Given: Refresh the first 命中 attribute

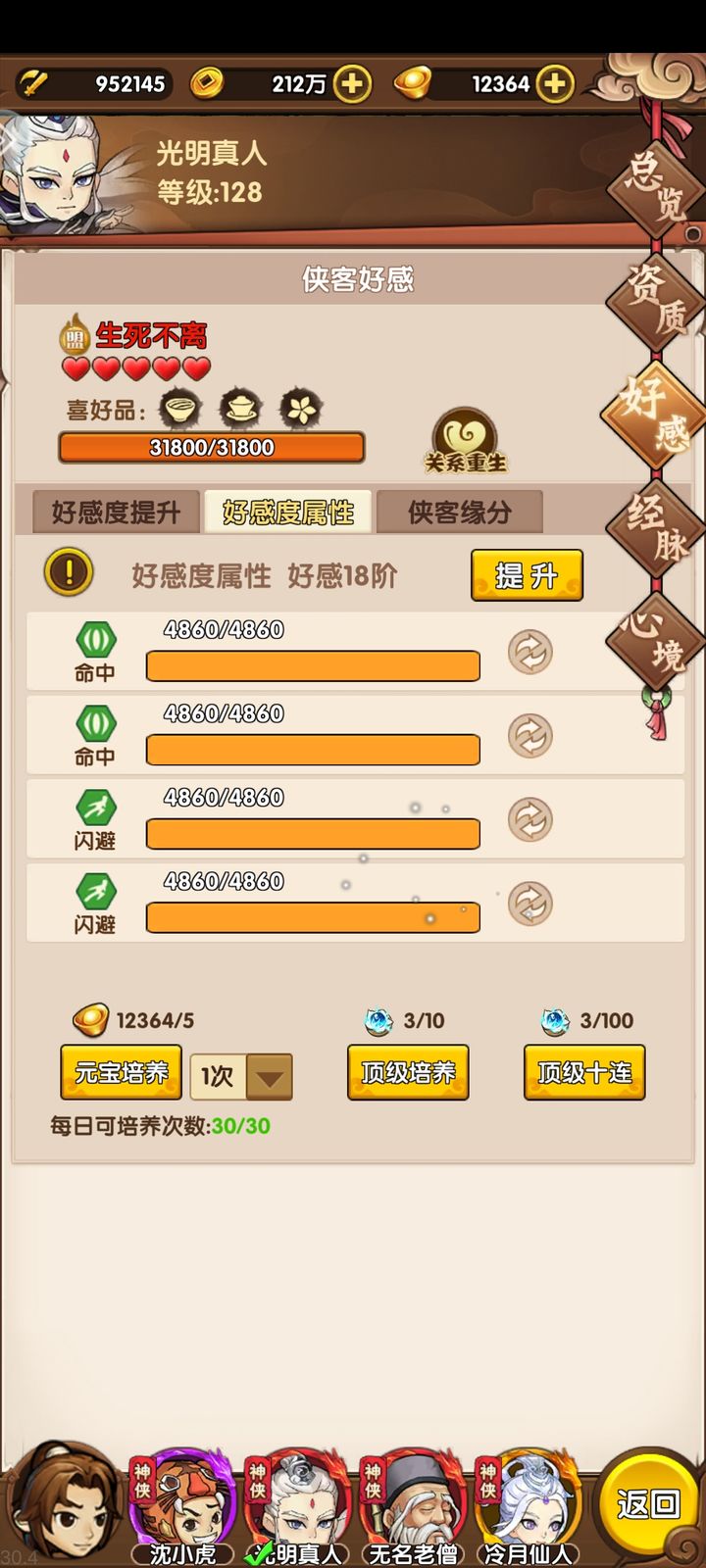Looking at the screenshot, I should point(530,653).
